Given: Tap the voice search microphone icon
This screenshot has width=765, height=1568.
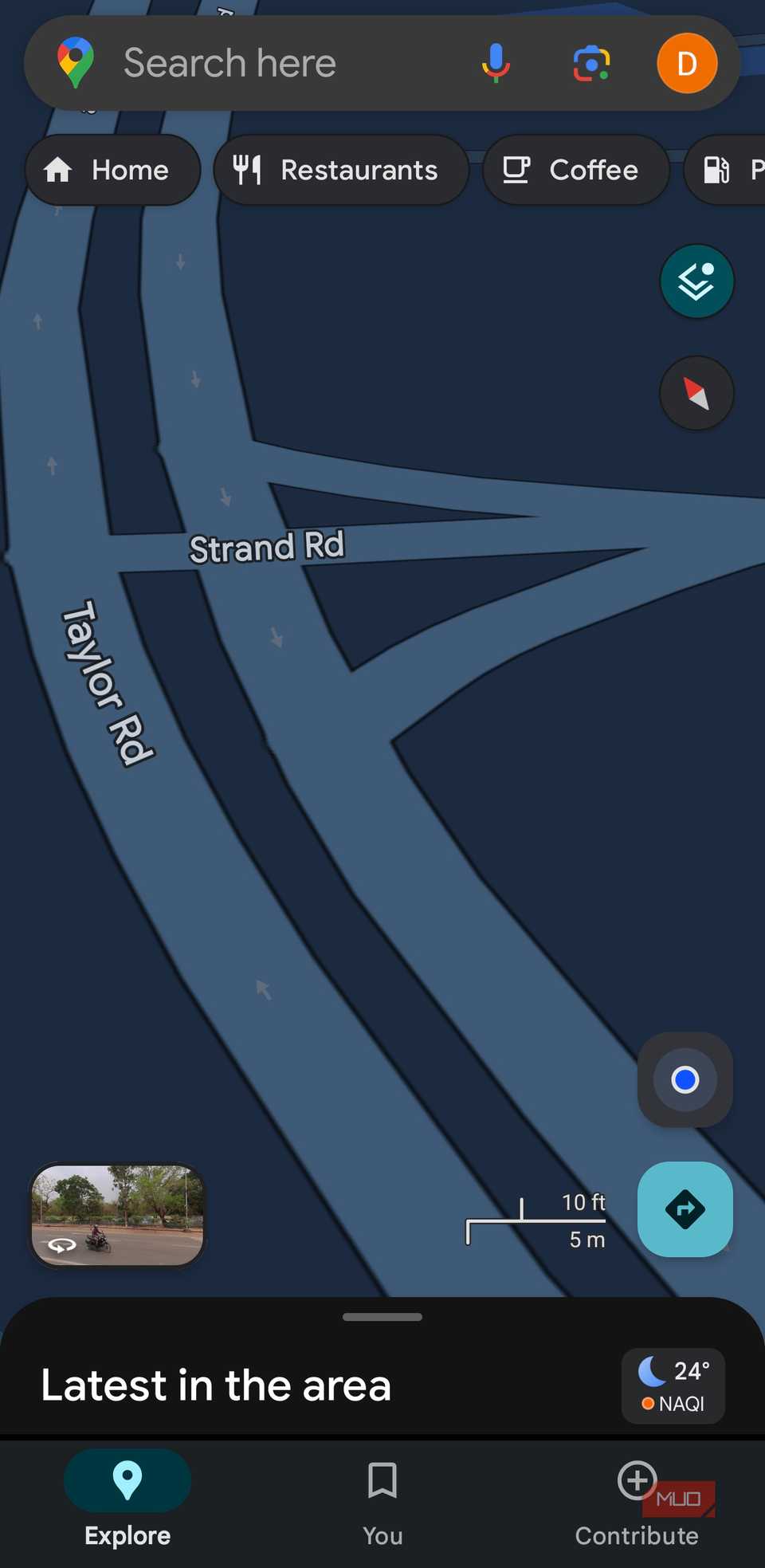Looking at the screenshot, I should [496, 62].
